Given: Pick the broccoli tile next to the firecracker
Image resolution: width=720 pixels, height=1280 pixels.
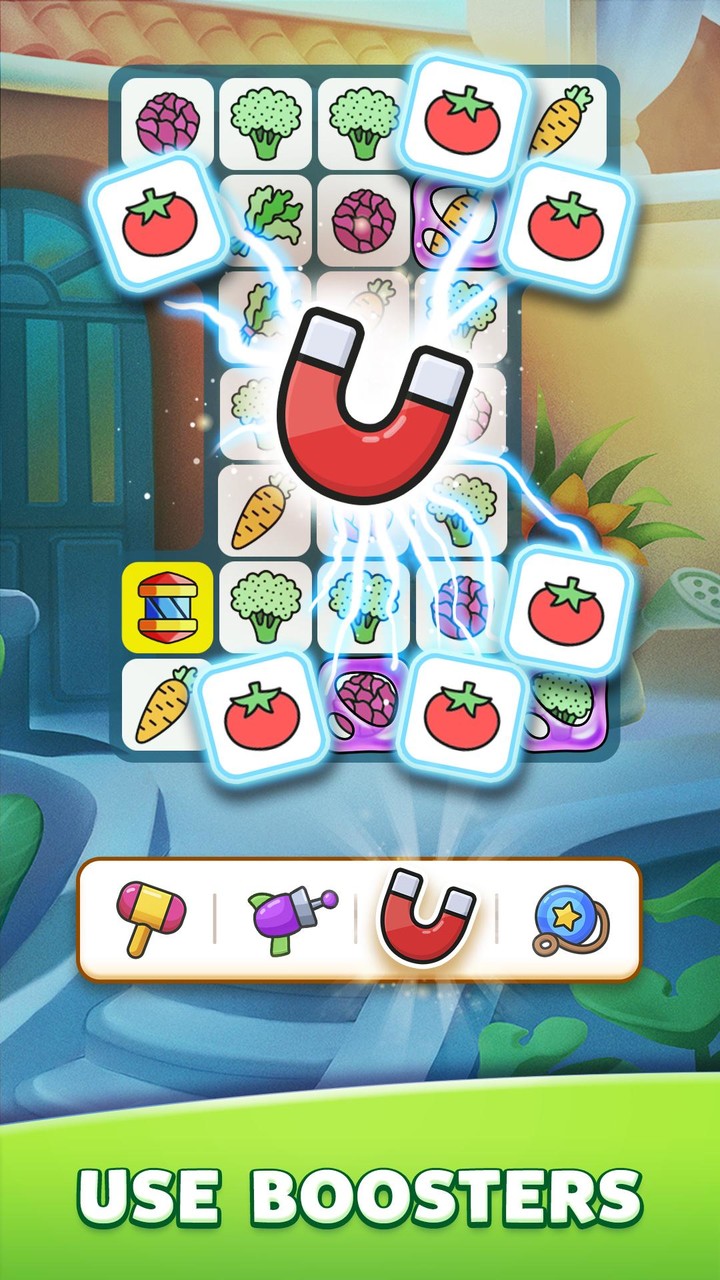Looking at the screenshot, I should pyautogui.click(x=265, y=605).
